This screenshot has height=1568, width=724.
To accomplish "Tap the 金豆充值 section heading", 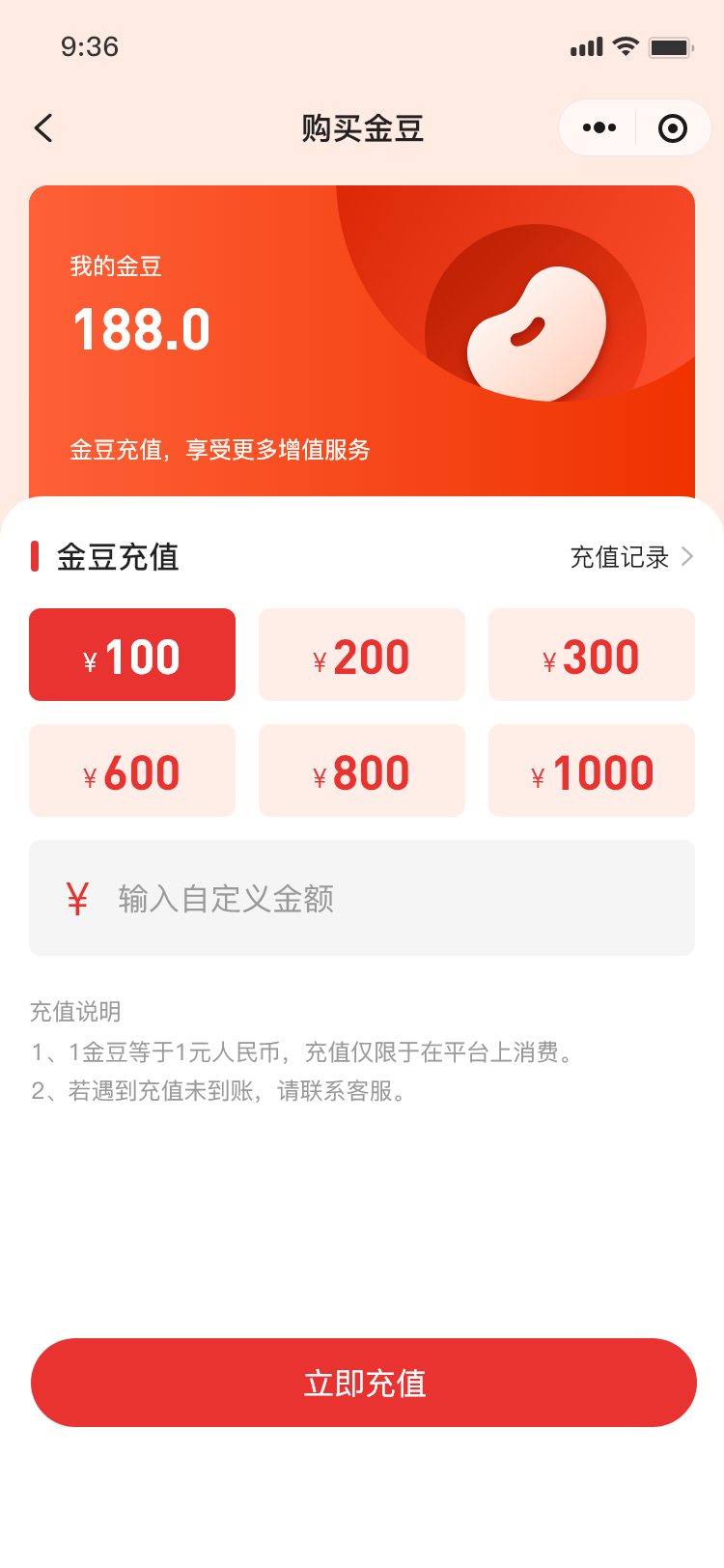I will click(118, 556).
